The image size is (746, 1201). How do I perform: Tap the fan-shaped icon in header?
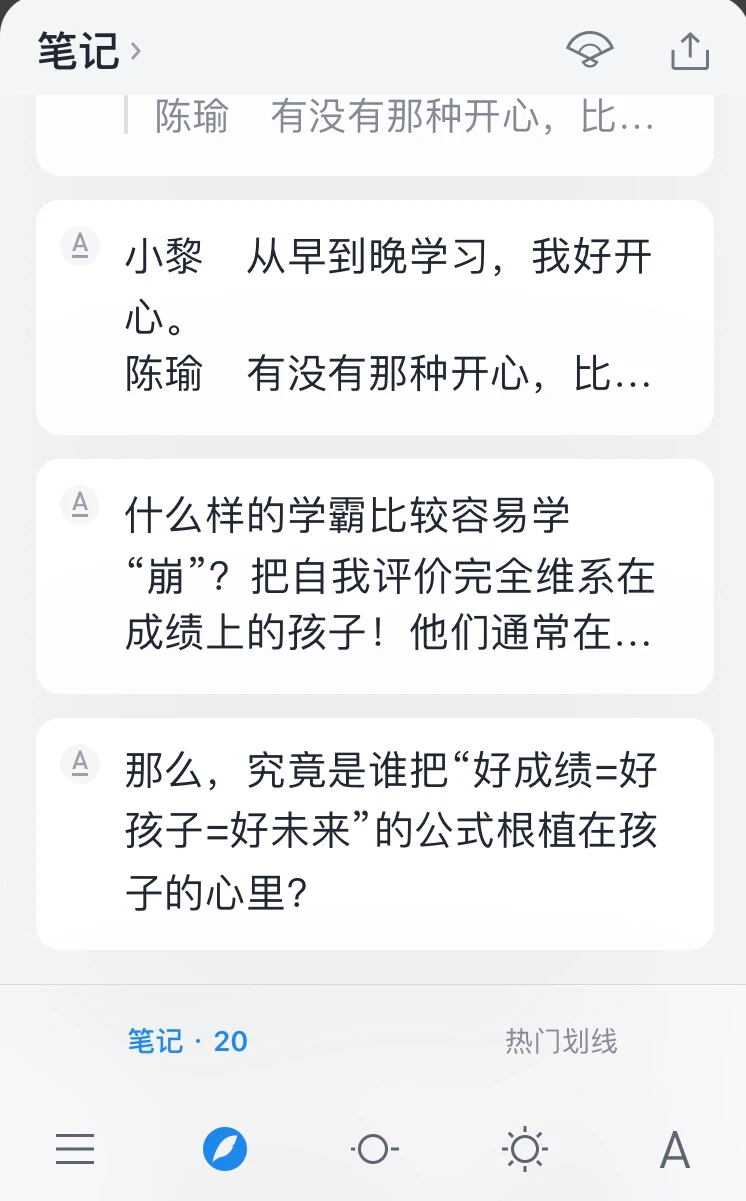[590, 49]
